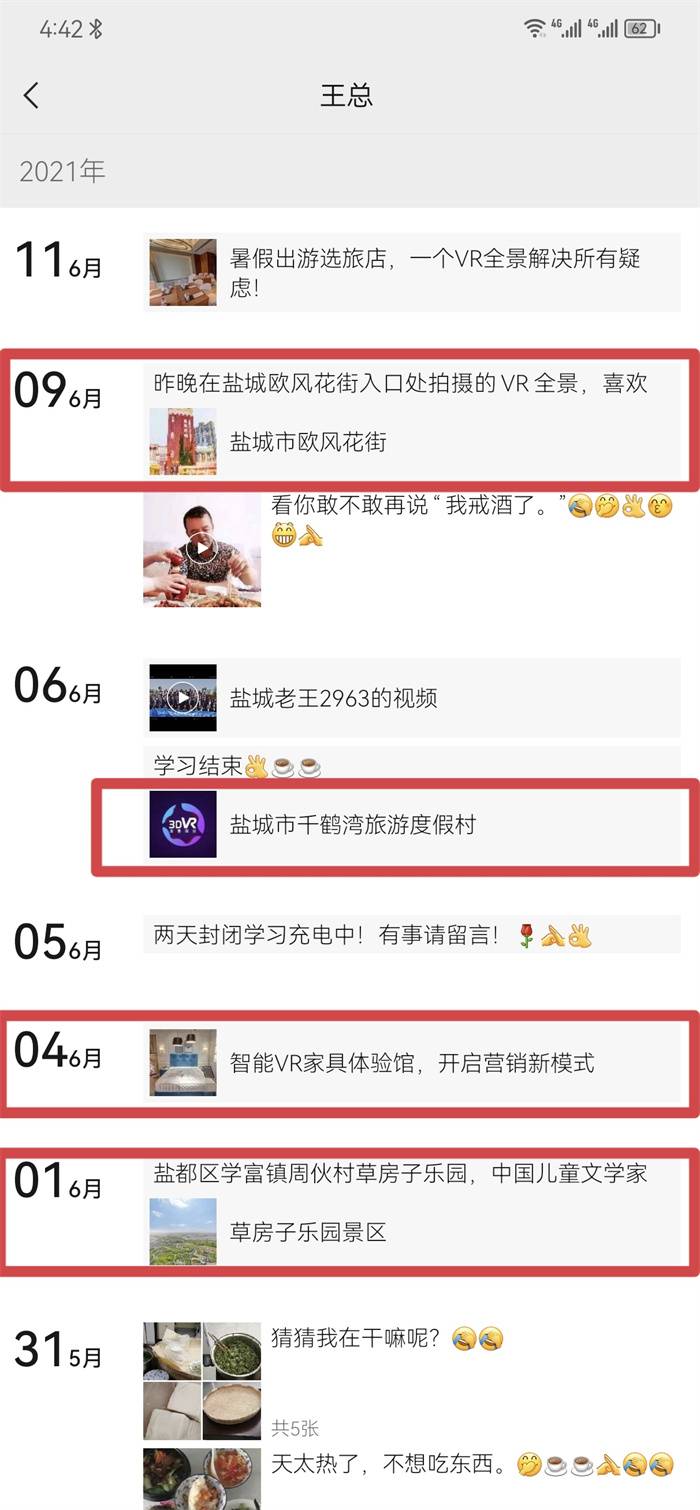Play the 我戒酒了 video post
The height and width of the screenshot is (1510, 700).
[x=202, y=548]
